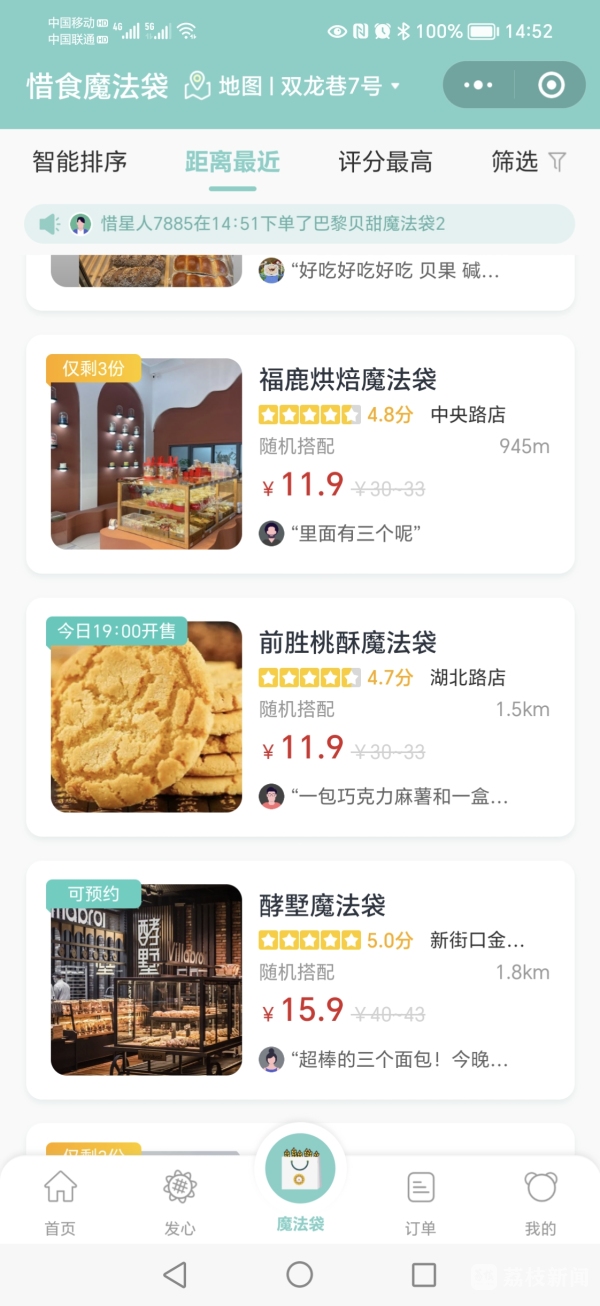Open the map location selector

(293, 86)
